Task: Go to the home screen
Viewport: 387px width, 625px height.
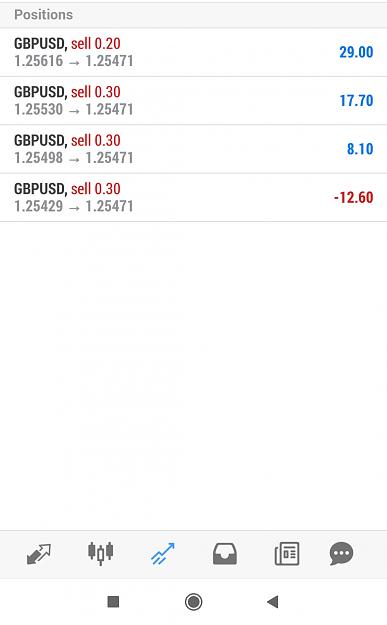Action: [x=194, y=601]
